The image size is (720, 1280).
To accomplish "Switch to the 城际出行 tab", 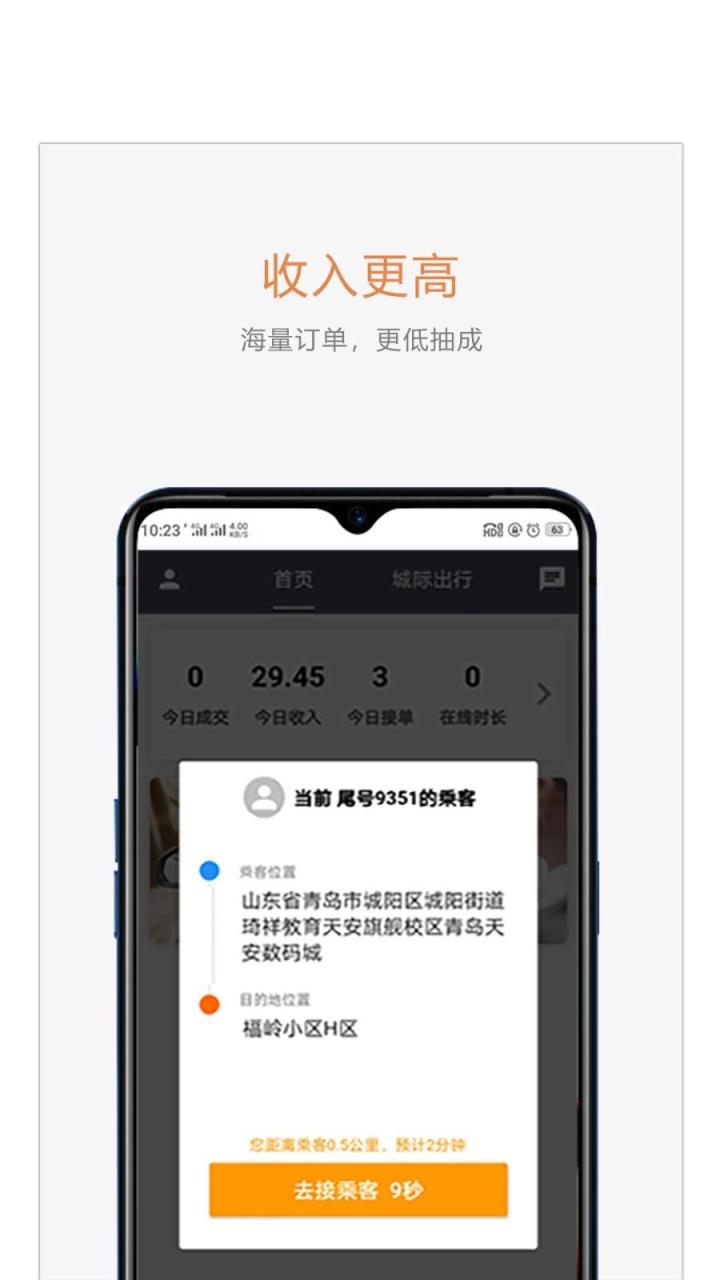I will tap(434, 580).
